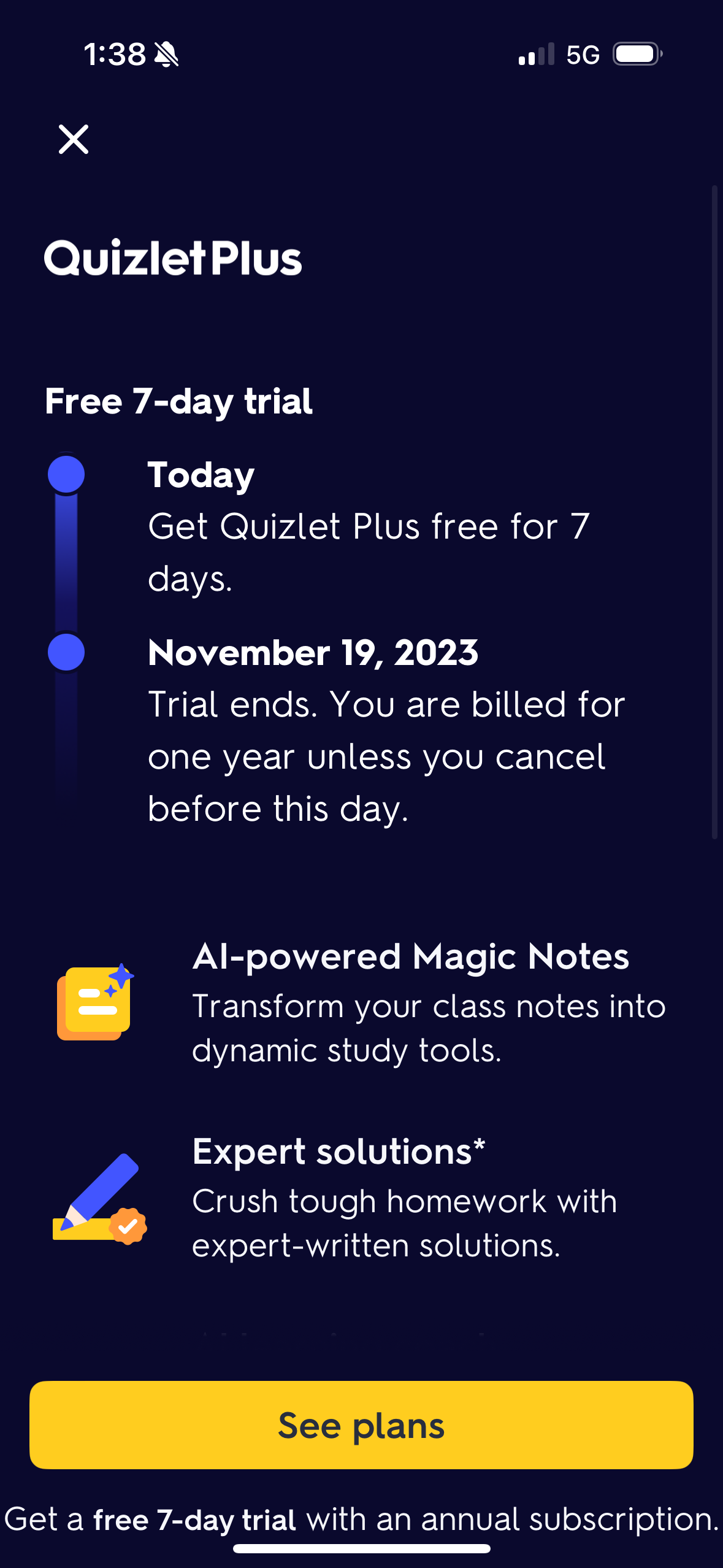Select the November 19, 2023 timeline dot
The image size is (723, 1568).
pos(66,654)
